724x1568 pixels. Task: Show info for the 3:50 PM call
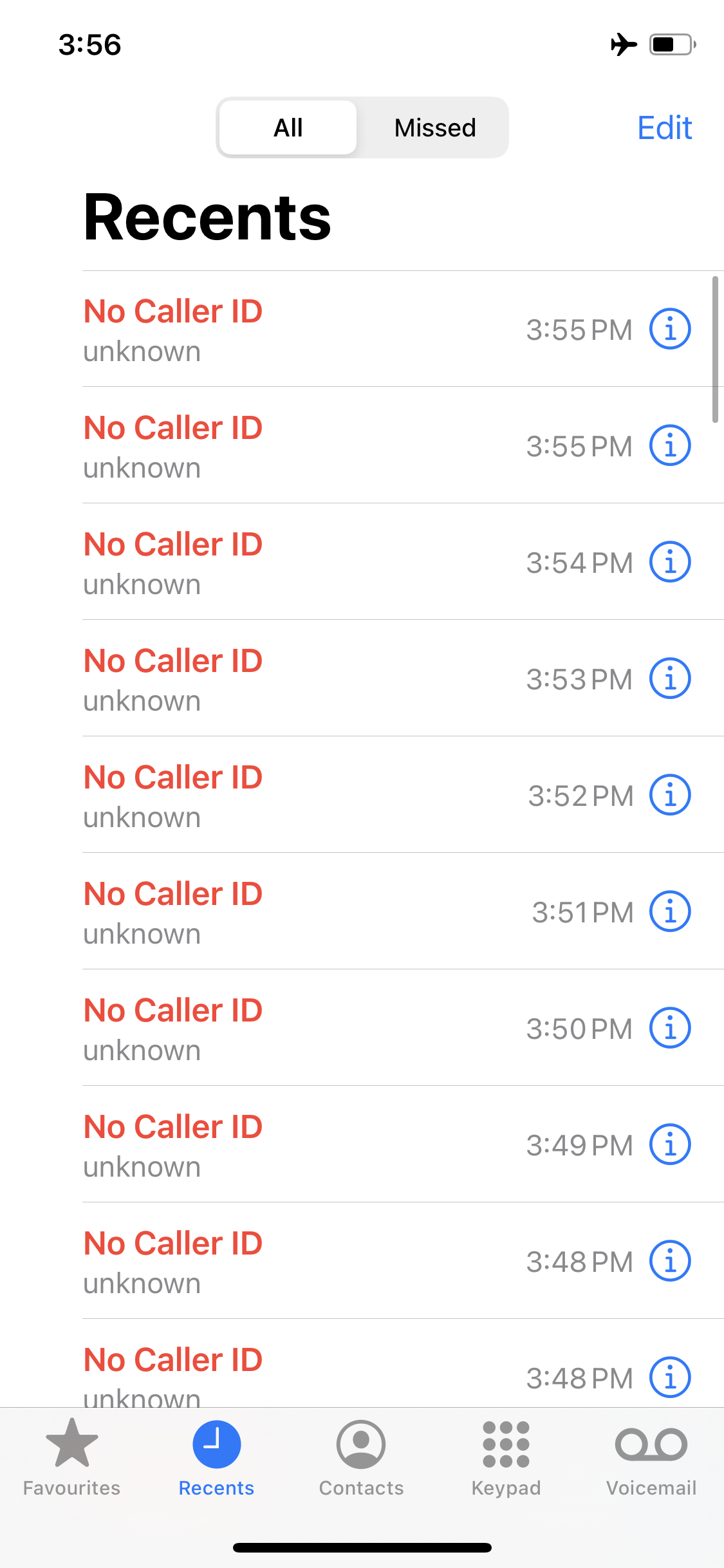pyautogui.click(x=669, y=1028)
